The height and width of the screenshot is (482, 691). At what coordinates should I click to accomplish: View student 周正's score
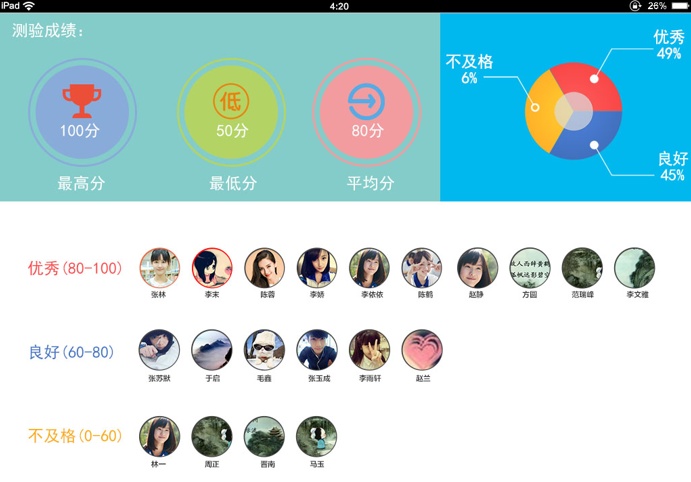[x=212, y=437]
